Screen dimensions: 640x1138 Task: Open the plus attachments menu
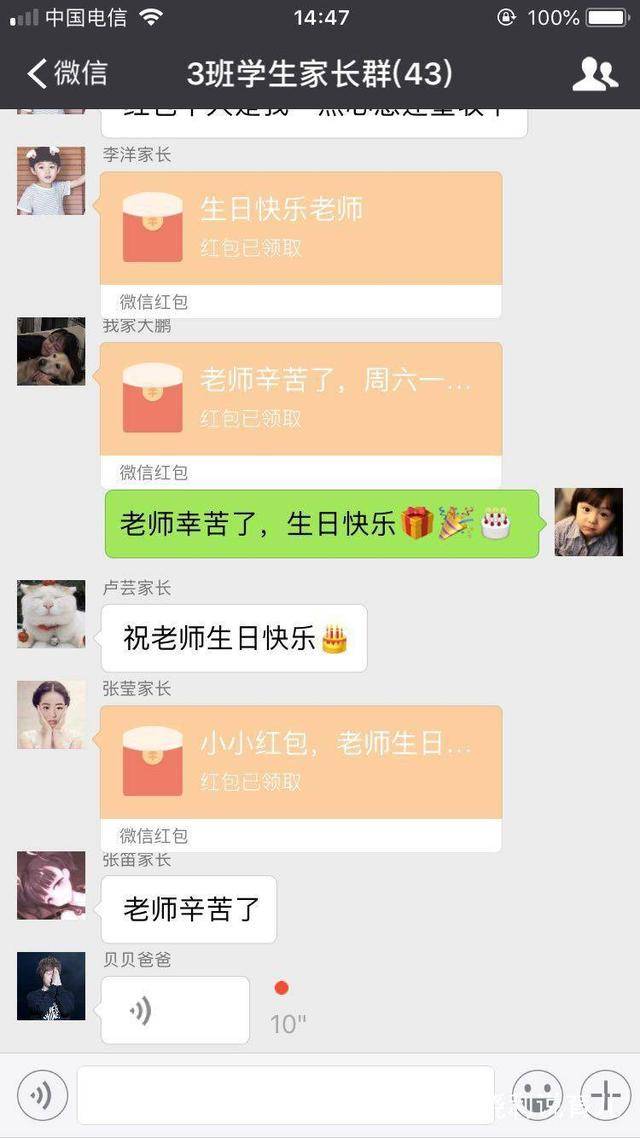pos(605,1095)
